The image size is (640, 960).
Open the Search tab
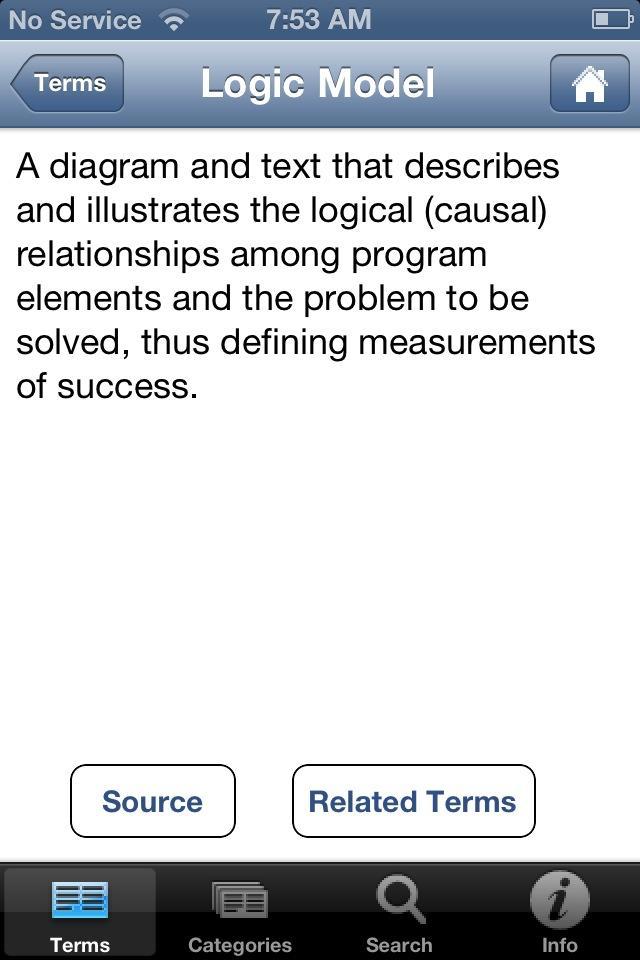click(x=399, y=912)
